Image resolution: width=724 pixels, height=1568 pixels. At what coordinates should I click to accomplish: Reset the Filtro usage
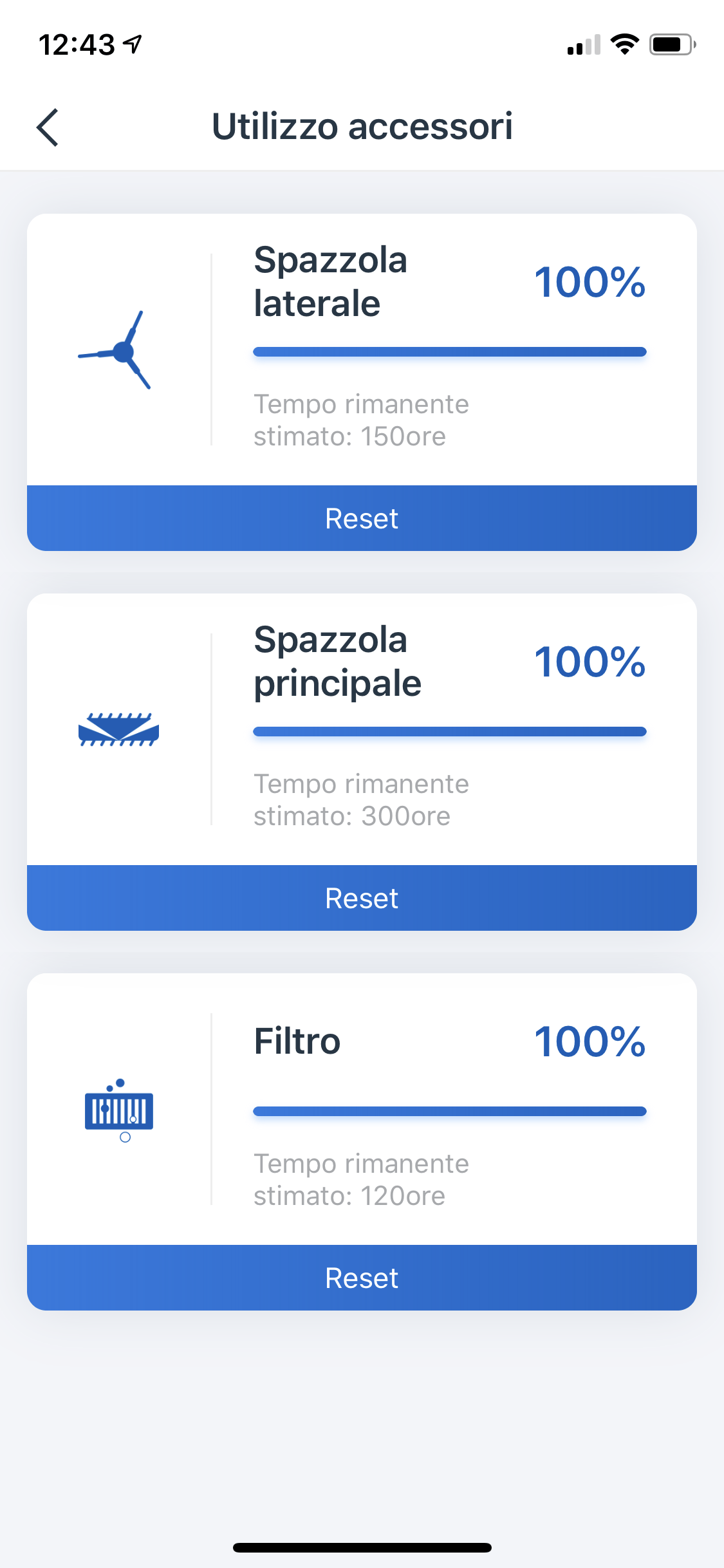tap(362, 1278)
